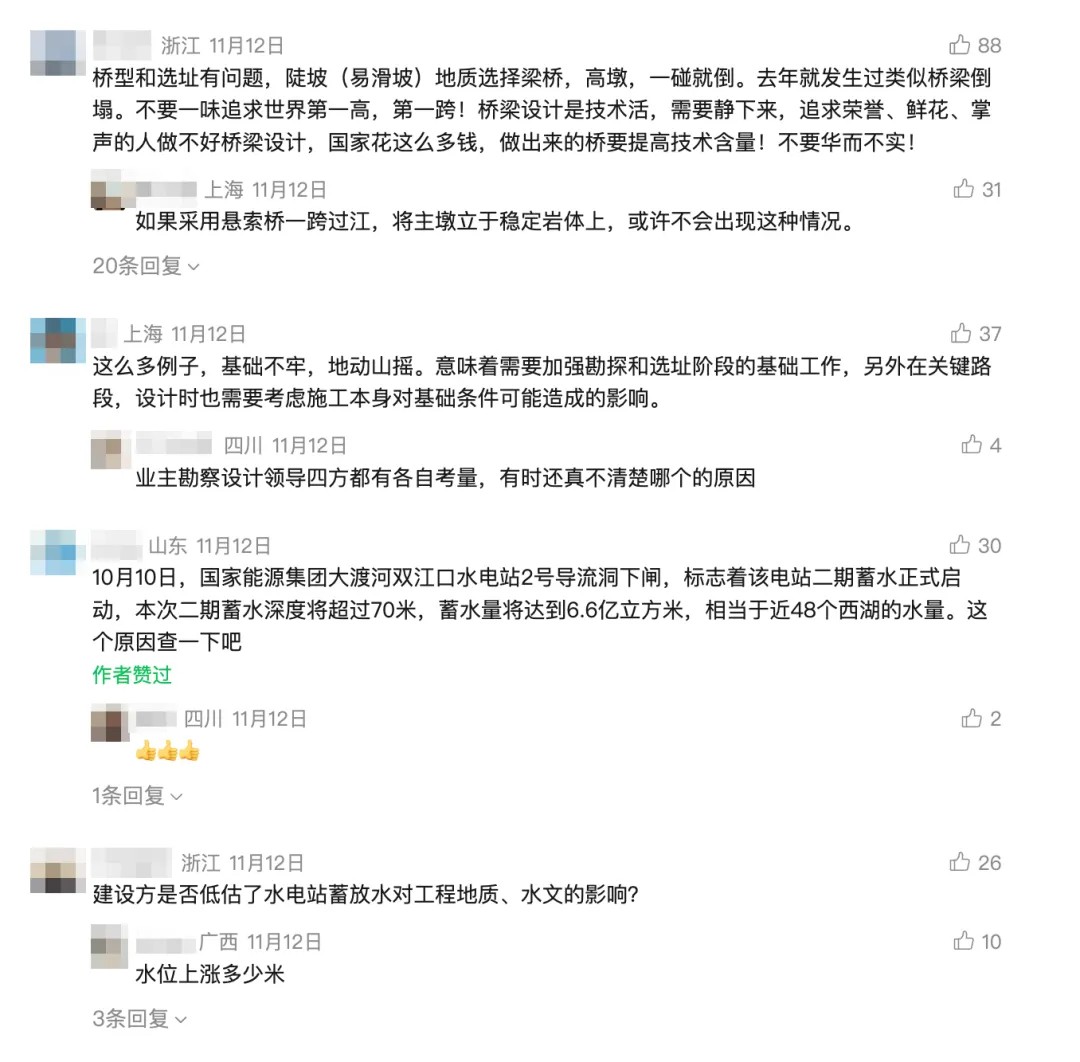1080x1062 pixels.
Task: Open the 88-like Zhejiang commenter's avatar
Action: point(53,52)
